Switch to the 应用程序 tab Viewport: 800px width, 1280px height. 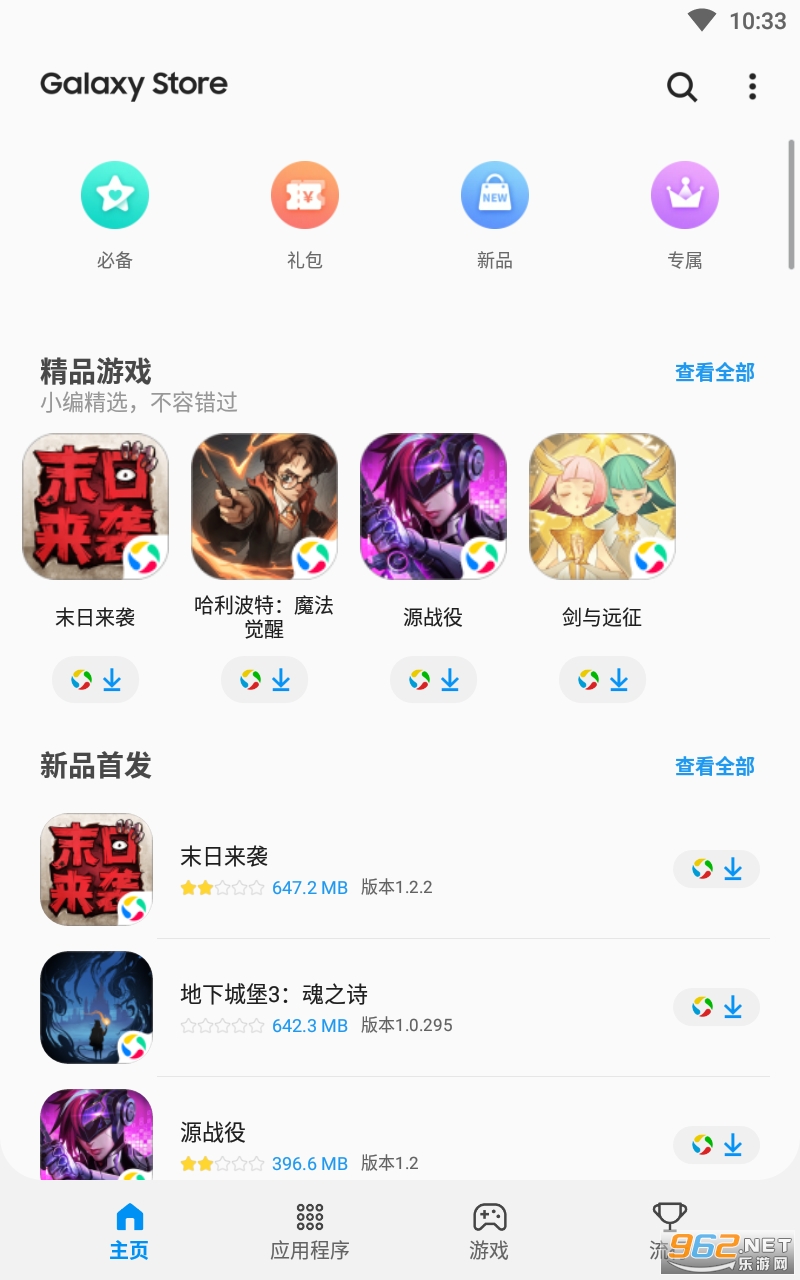(310, 1231)
